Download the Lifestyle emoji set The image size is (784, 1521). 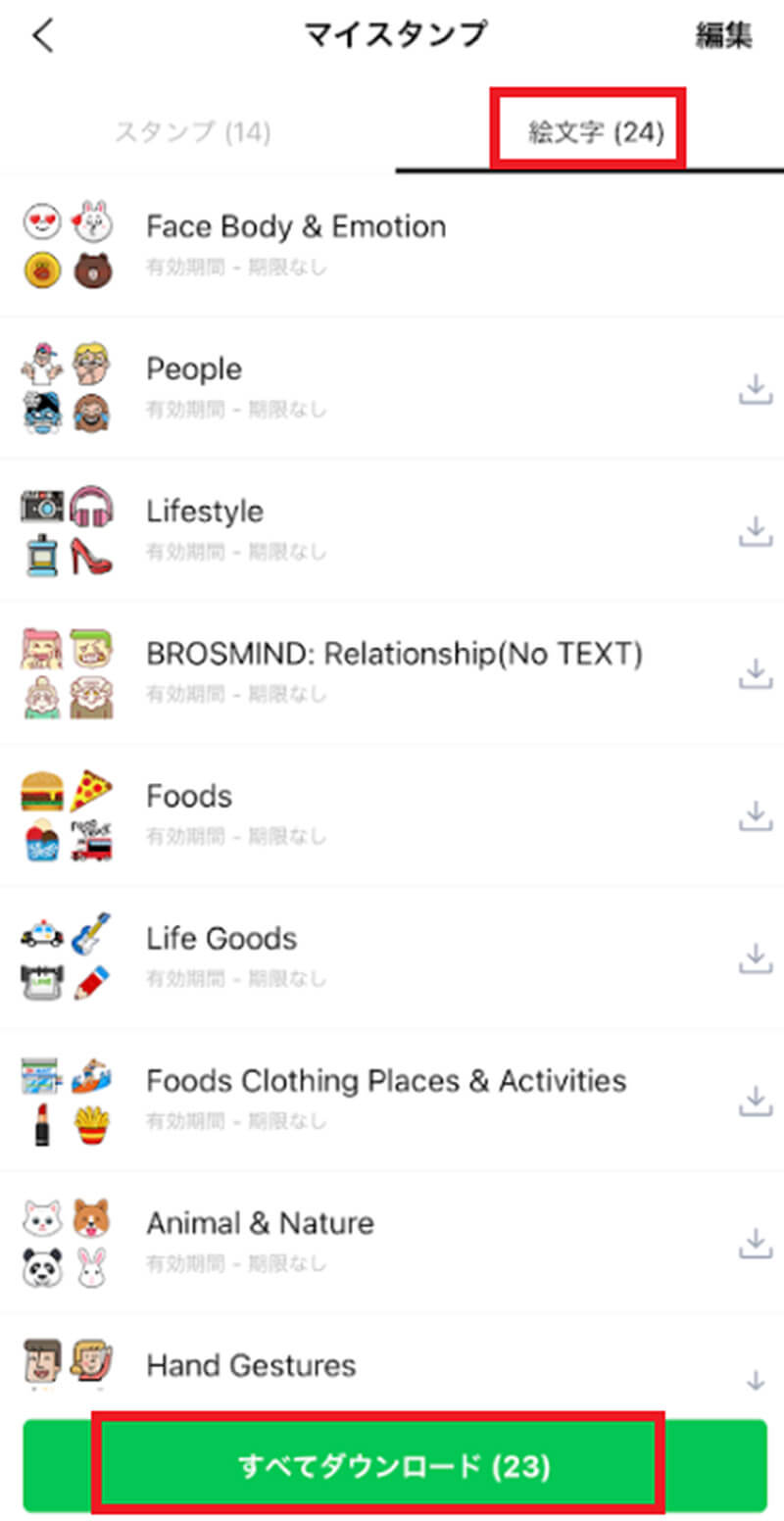pos(755,530)
